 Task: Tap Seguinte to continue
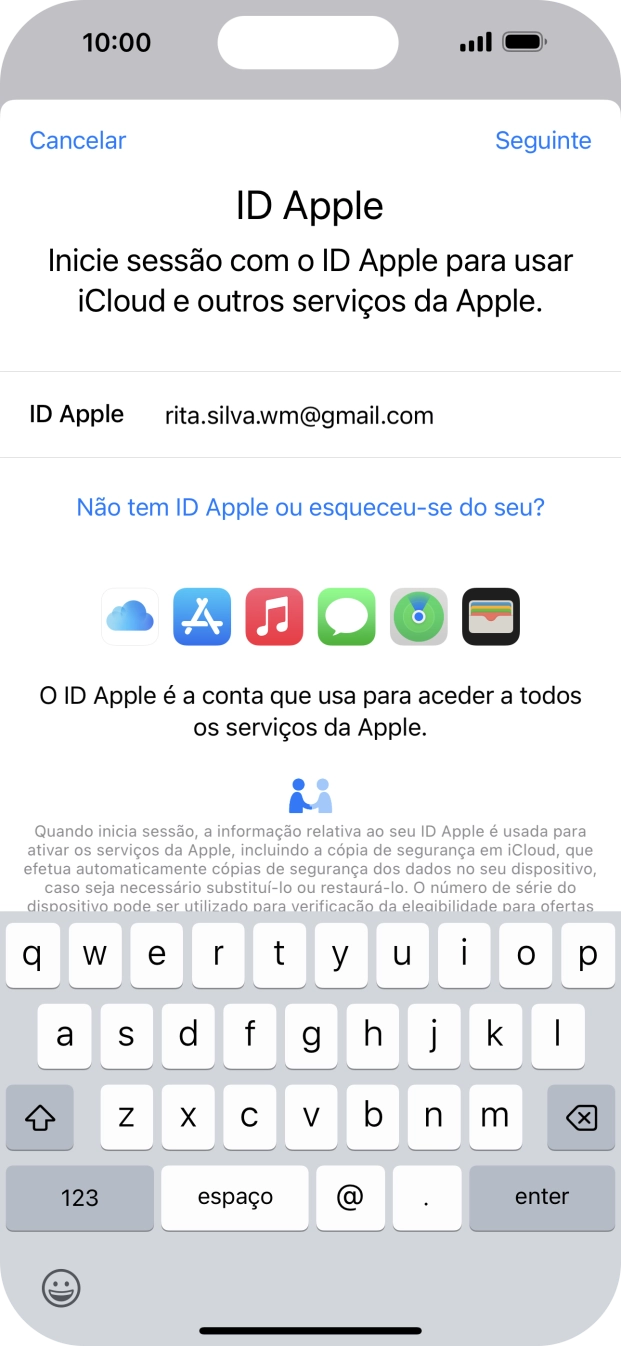coord(543,141)
